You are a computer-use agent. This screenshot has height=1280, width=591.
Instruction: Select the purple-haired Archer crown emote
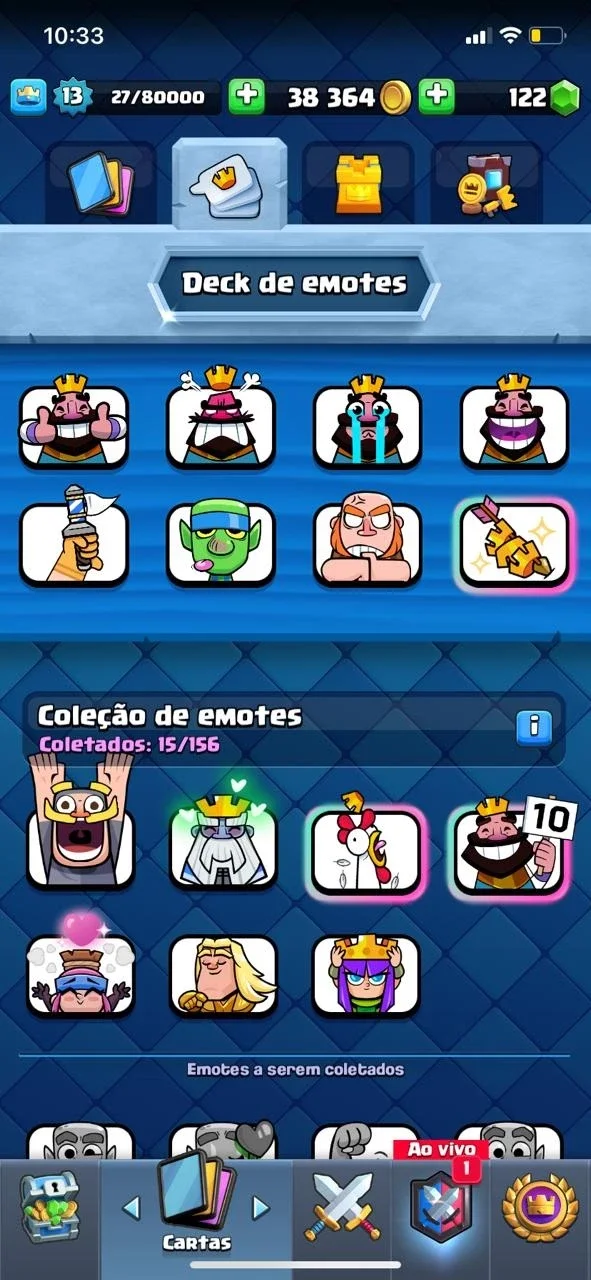pos(366,974)
